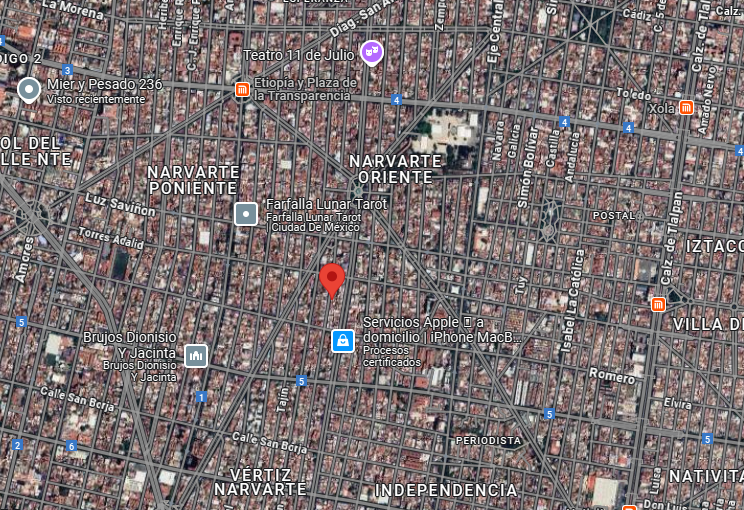Open the Mier y Pesado 236 recent pin
Viewport: 744px width, 510px height.
(29, 90)
